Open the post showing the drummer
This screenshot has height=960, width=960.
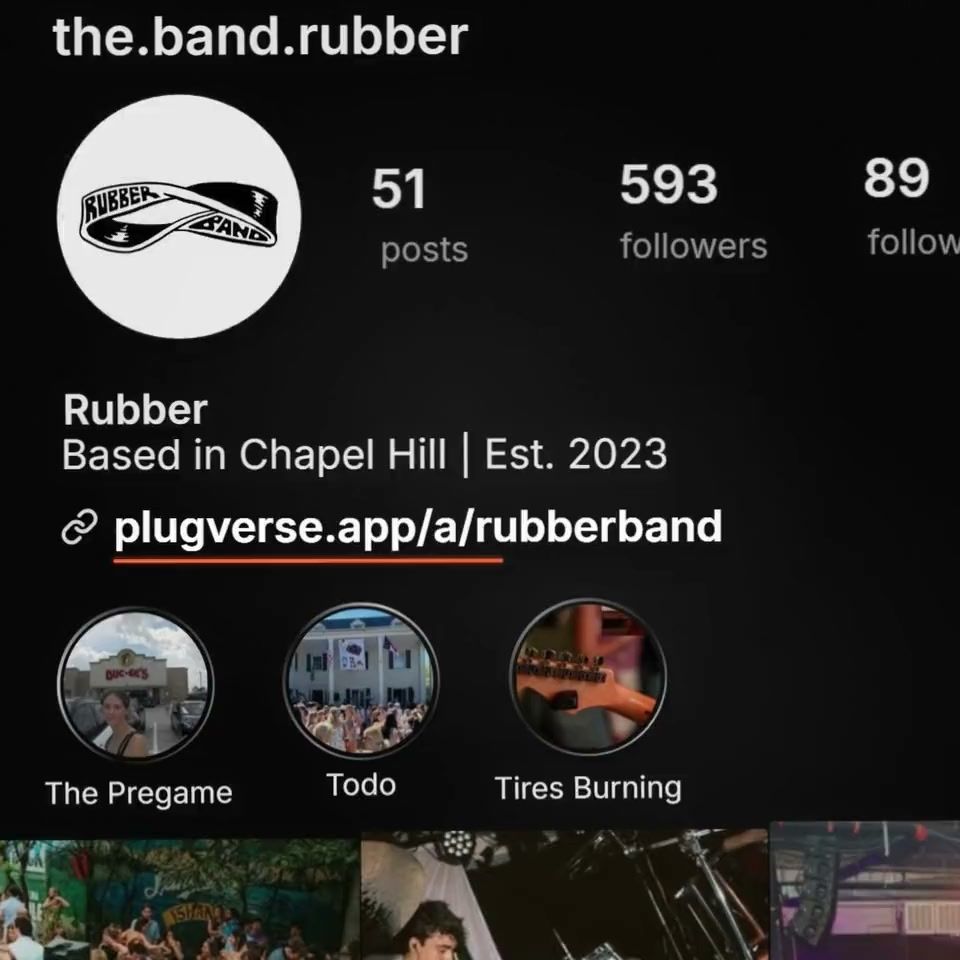(564, 895)
